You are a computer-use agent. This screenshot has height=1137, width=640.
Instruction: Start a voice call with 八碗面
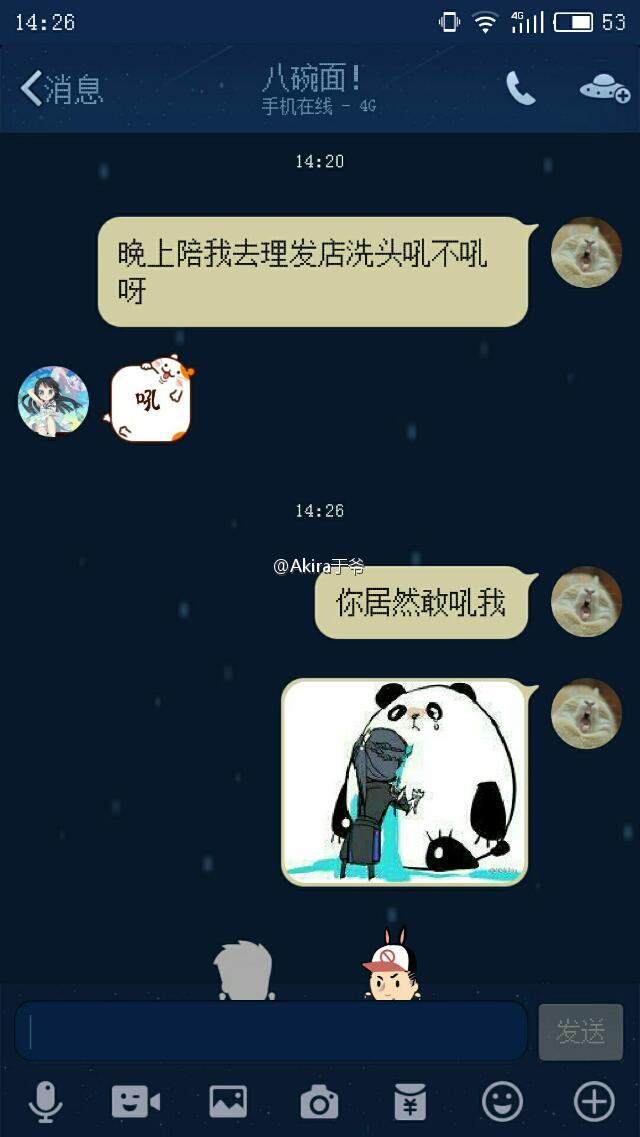click(520, 89)
